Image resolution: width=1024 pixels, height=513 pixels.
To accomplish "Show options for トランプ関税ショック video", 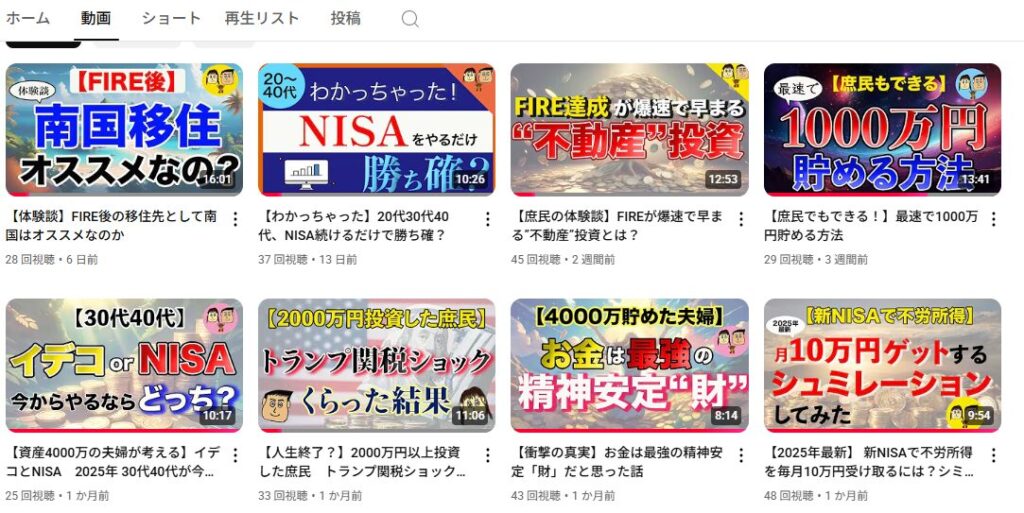I will 488,455.
